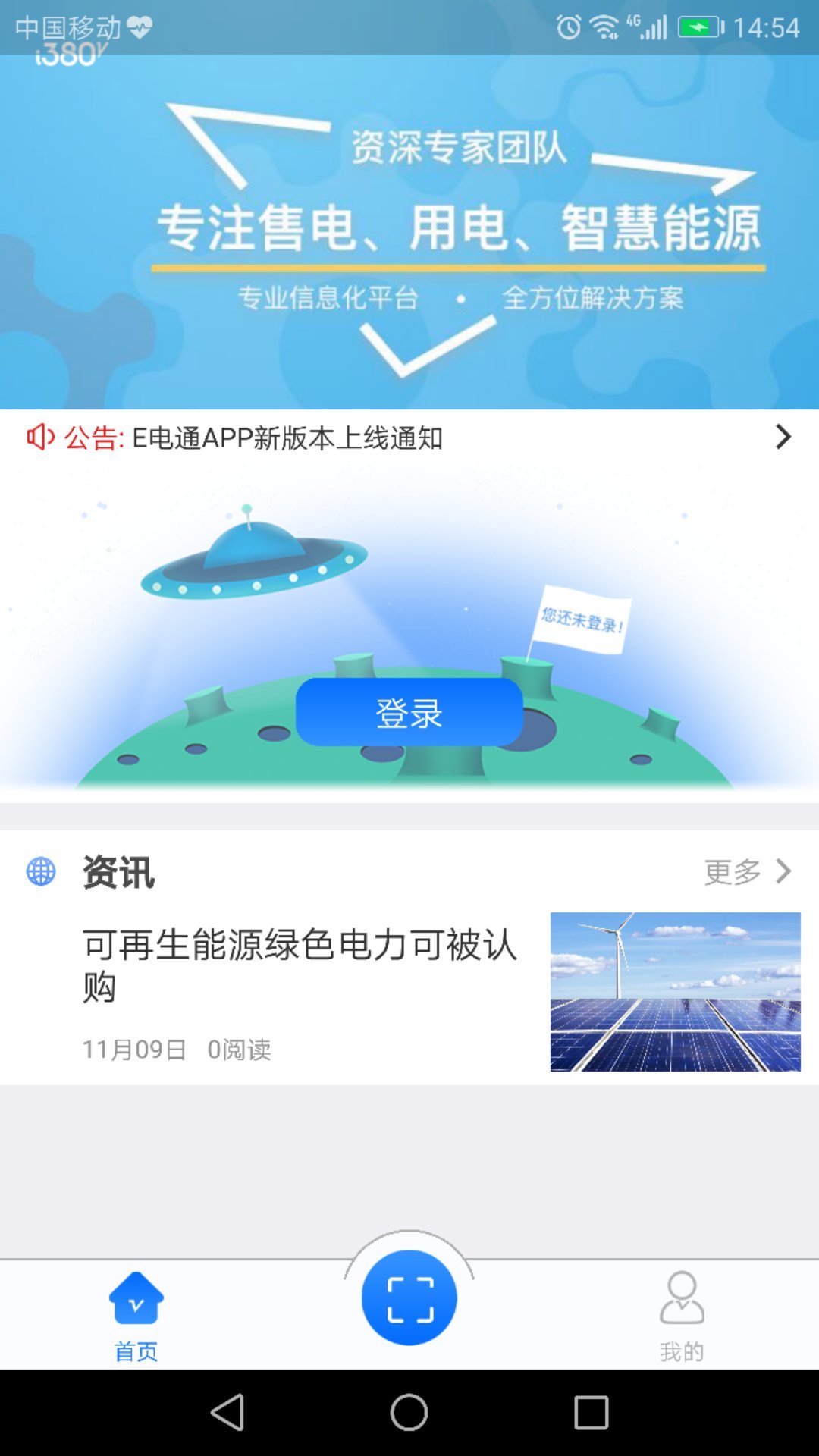
Task: Tap the home icon in bottom navigation
Action: click(135, 1298)
